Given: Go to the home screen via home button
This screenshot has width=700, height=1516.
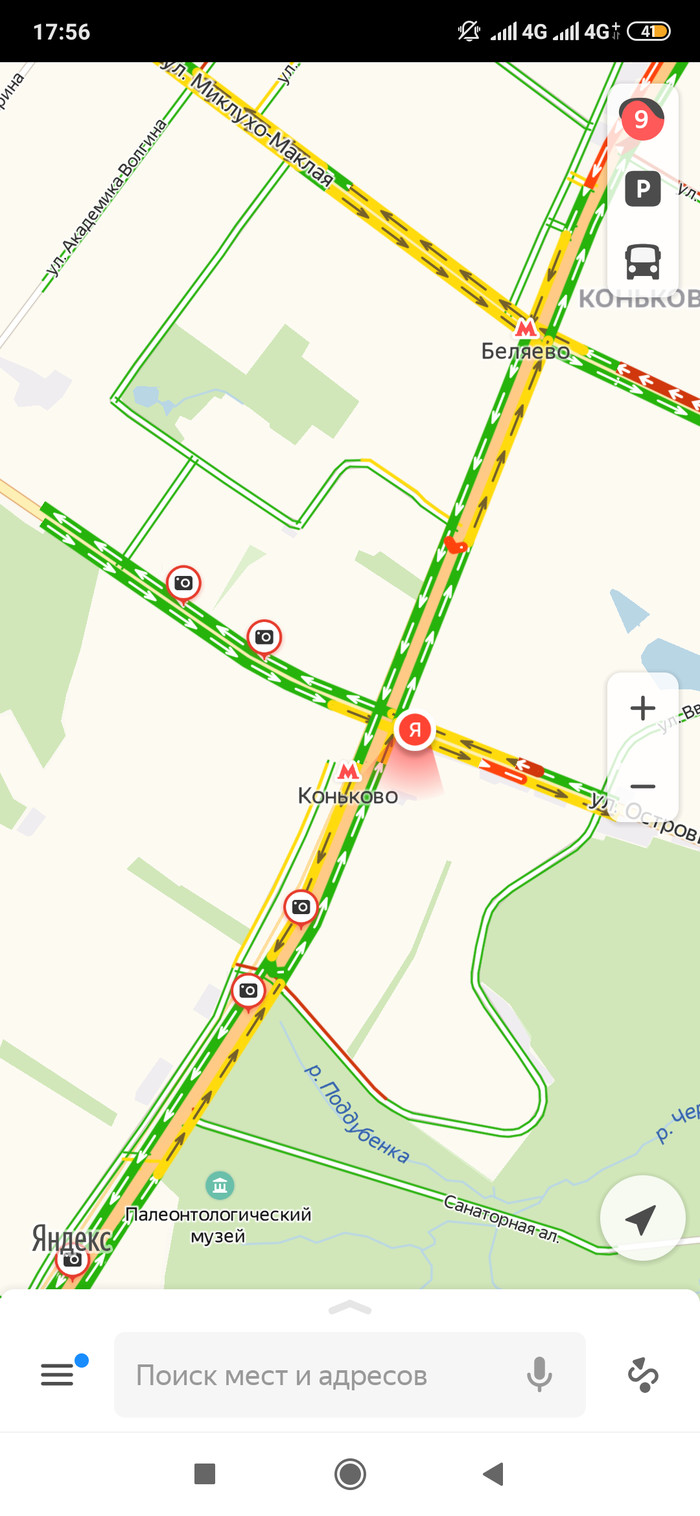Looking at the screenshot, I should (350, 1473).
